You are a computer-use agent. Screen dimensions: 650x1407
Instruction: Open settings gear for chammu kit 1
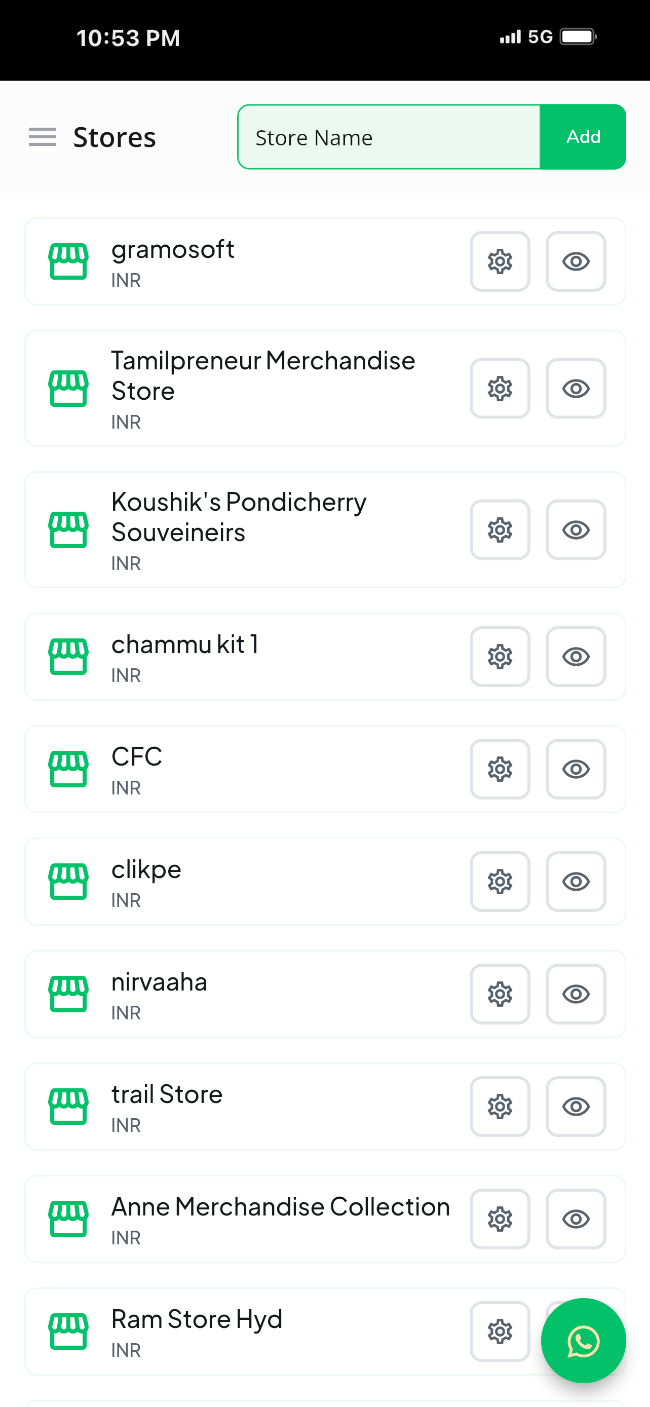point(500,657)
